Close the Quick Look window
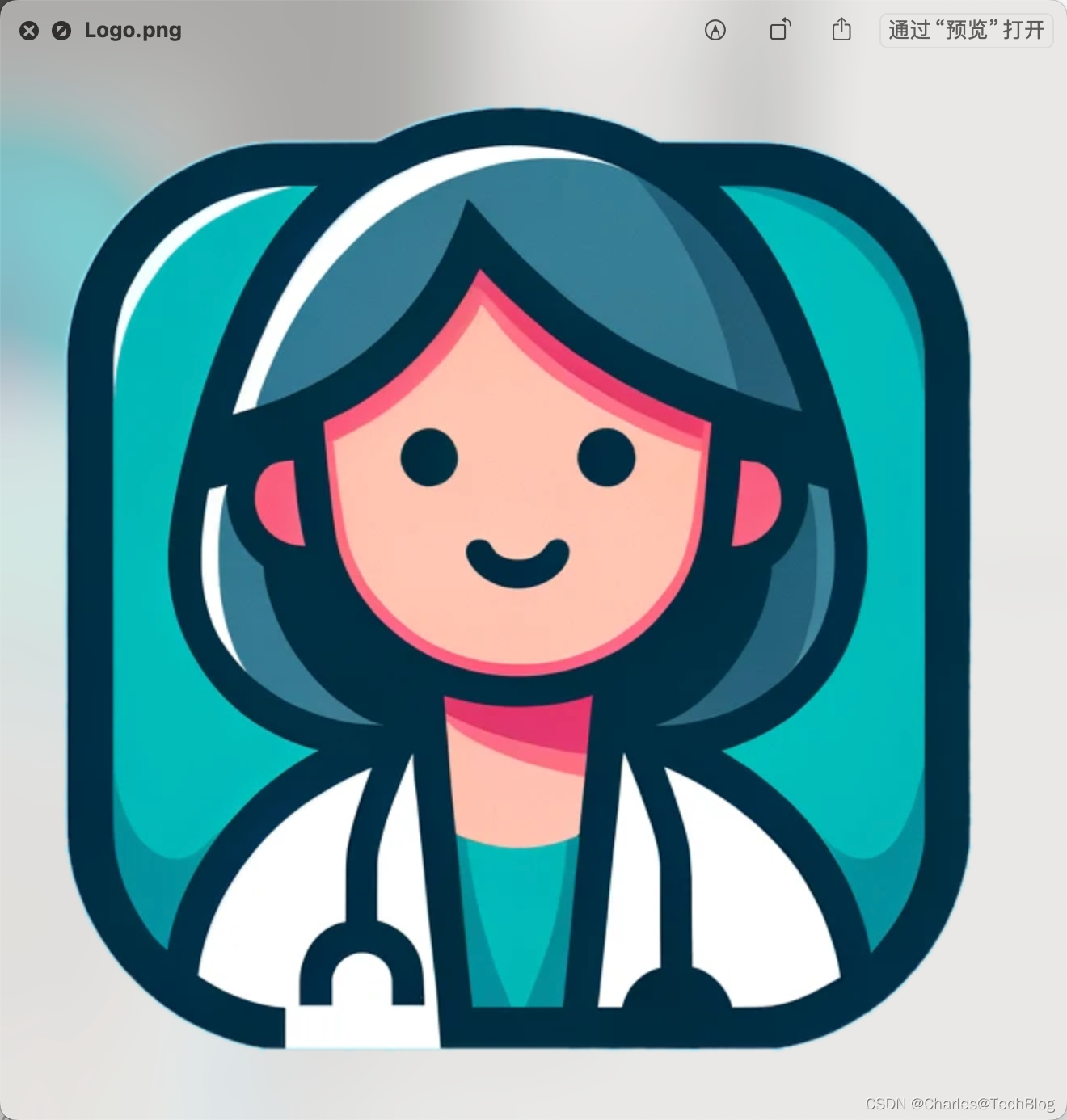 pos(29,31)
